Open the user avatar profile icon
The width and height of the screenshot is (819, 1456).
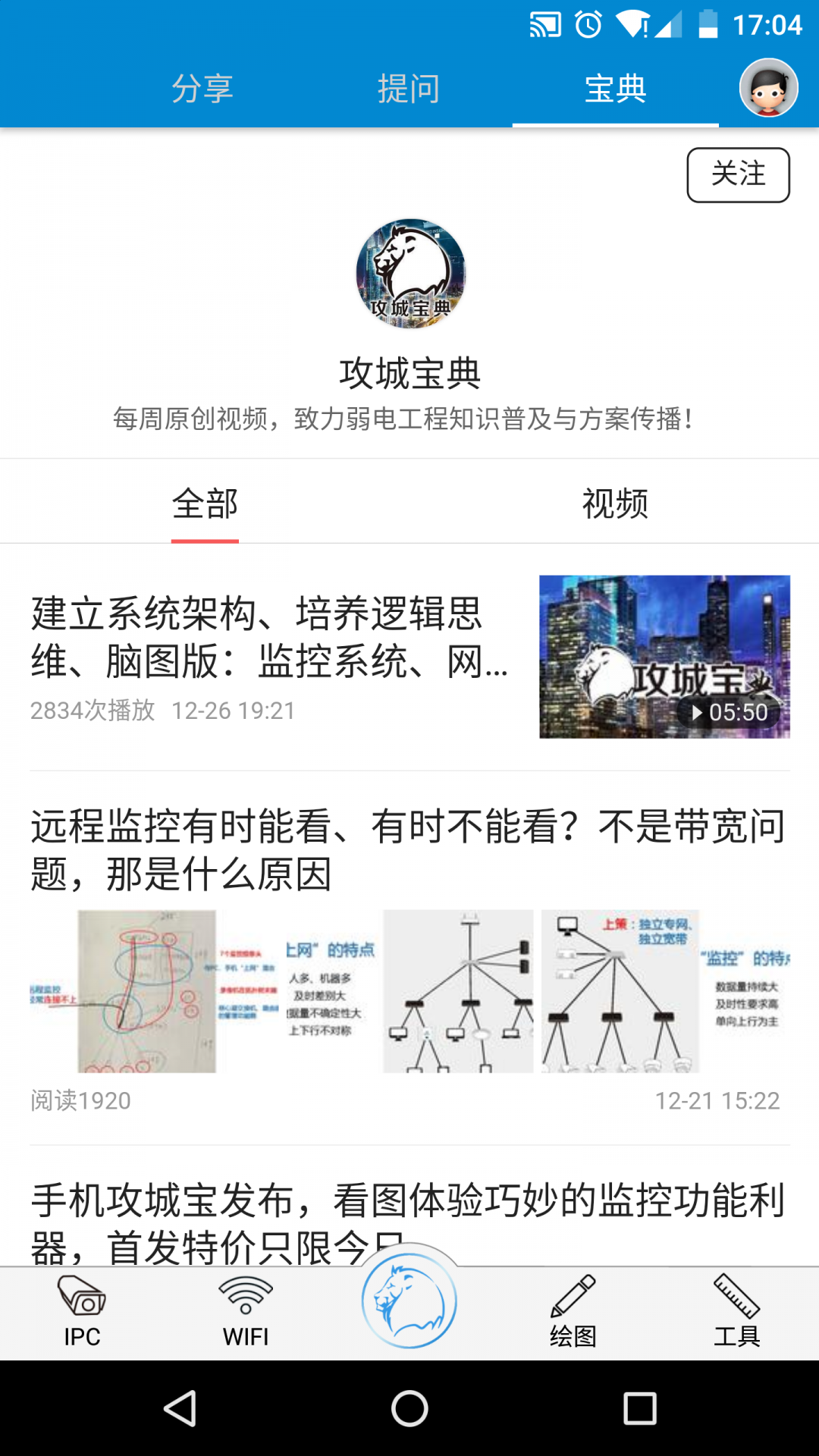tap(768, 88)
